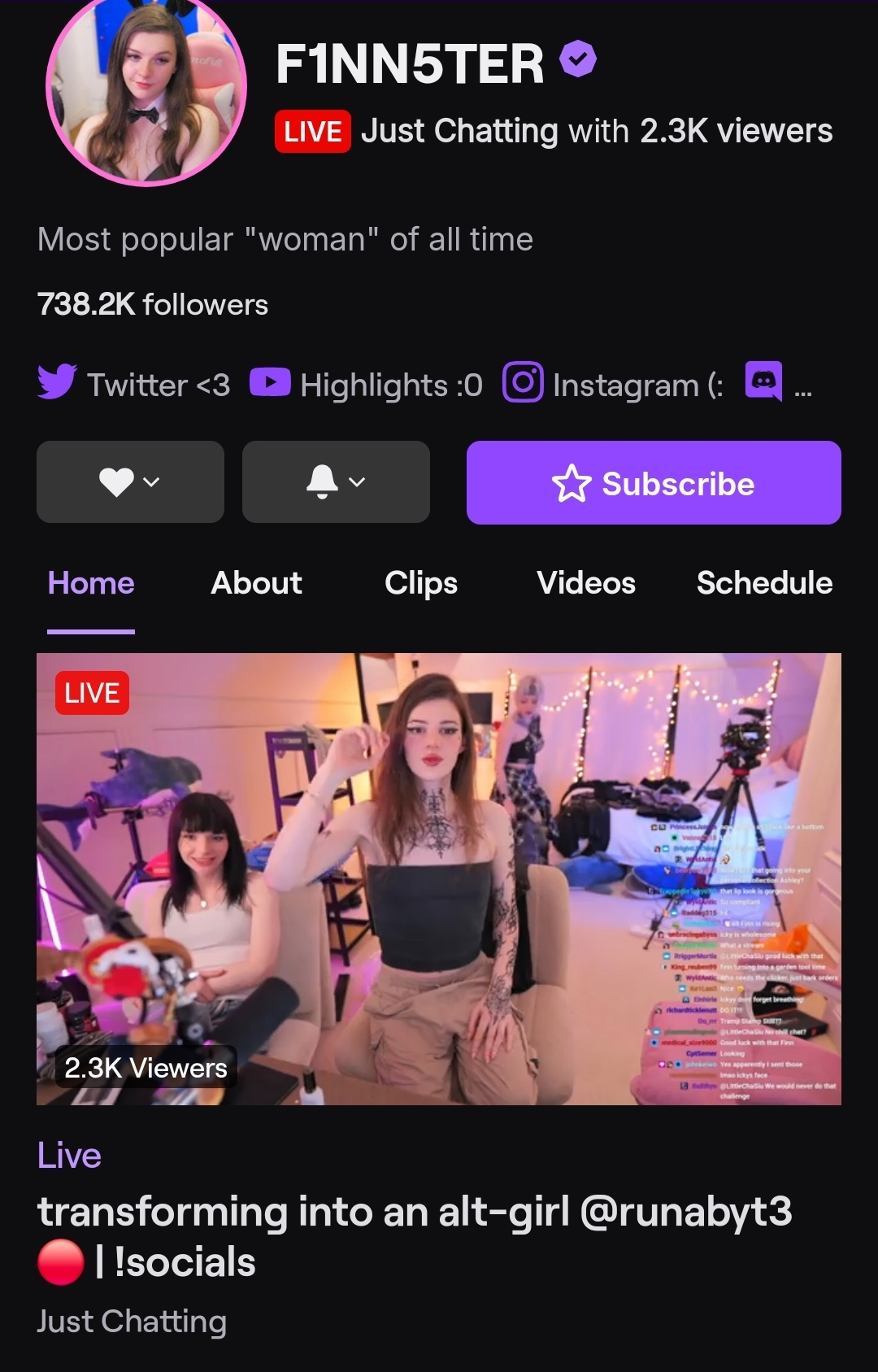The image size is (878, 1372).
Task: Open the Instagram (: link
Action: [x=613, y=384]
